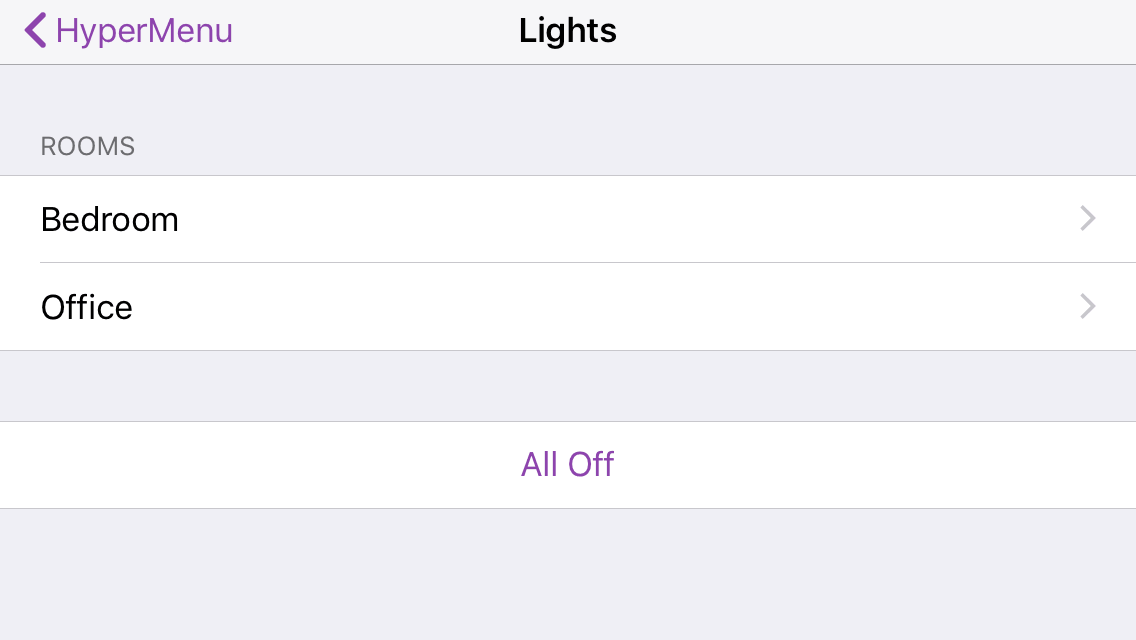The height and width of the screenshot is (640, 1136).
Task: Open the Office room
Action: tap(567, 307)
